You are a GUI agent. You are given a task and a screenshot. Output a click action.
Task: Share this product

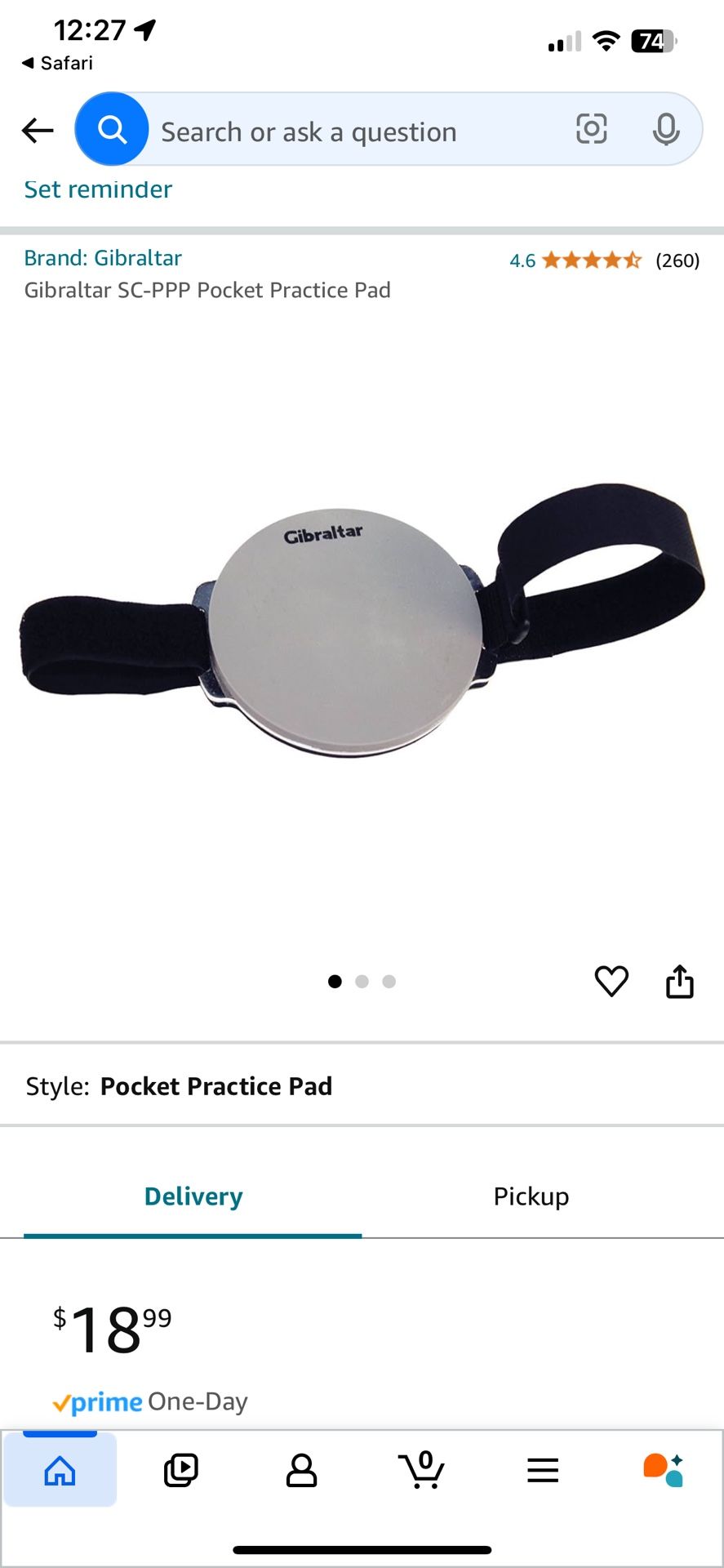680,981
